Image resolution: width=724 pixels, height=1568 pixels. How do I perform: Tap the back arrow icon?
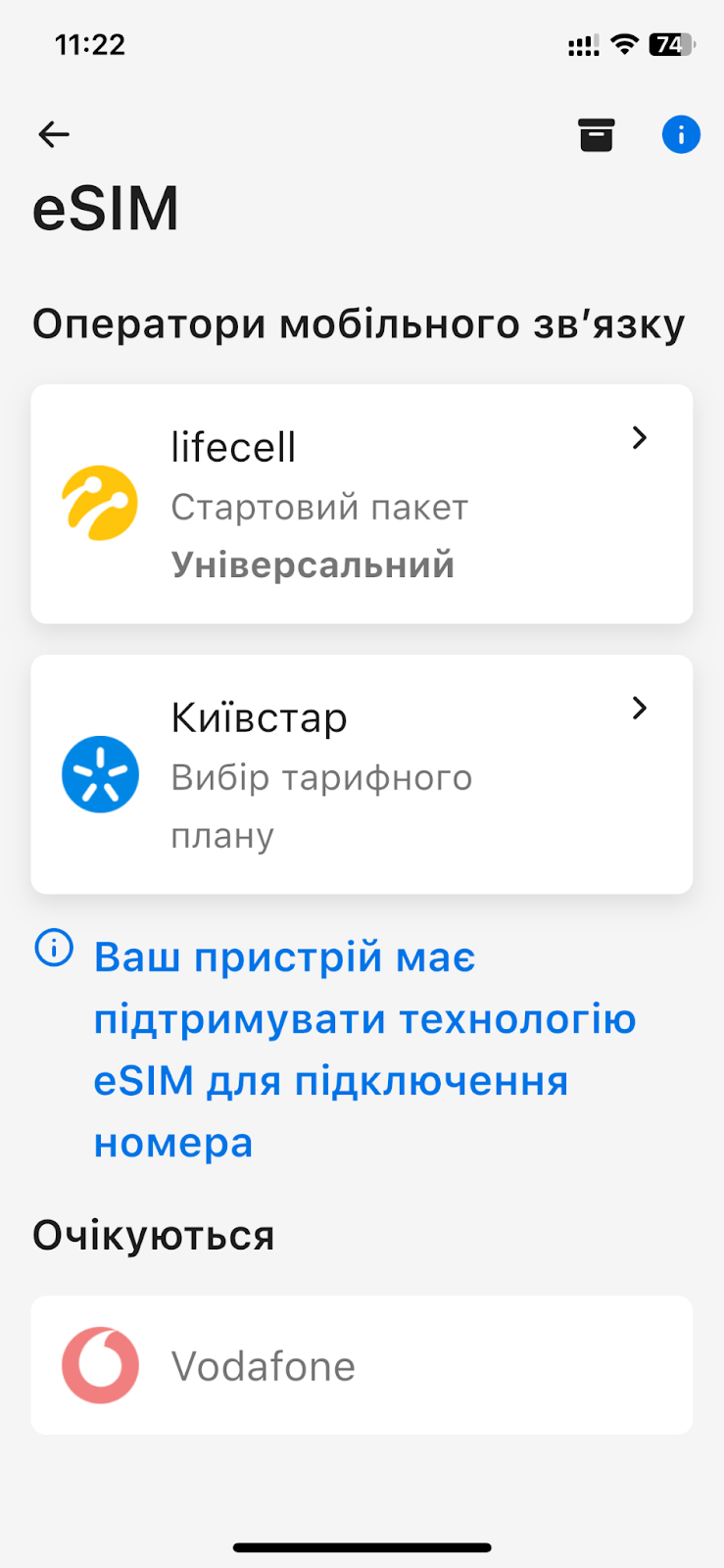coord(53,134)
